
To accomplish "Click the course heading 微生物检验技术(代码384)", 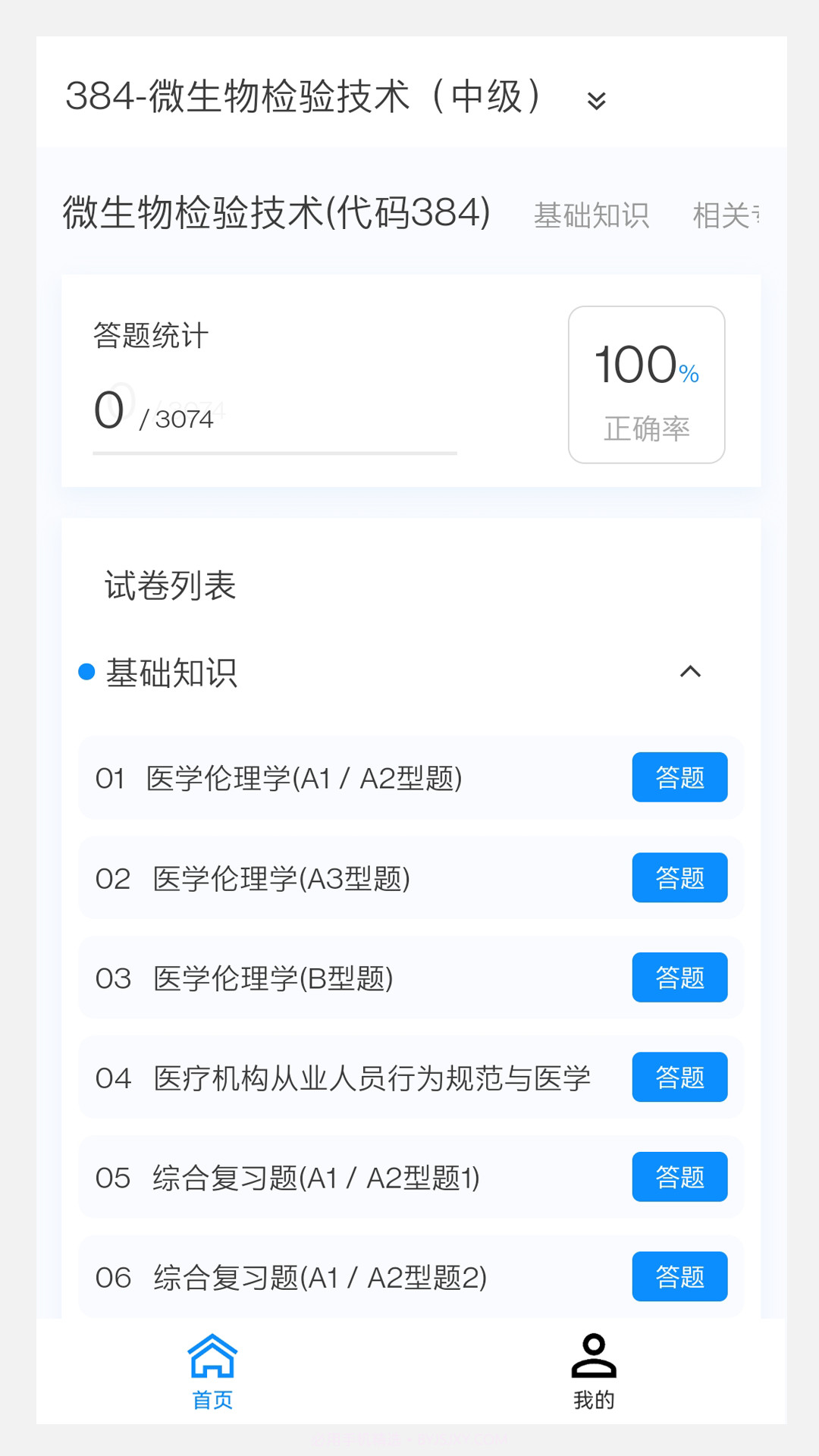I will (276, 215).
